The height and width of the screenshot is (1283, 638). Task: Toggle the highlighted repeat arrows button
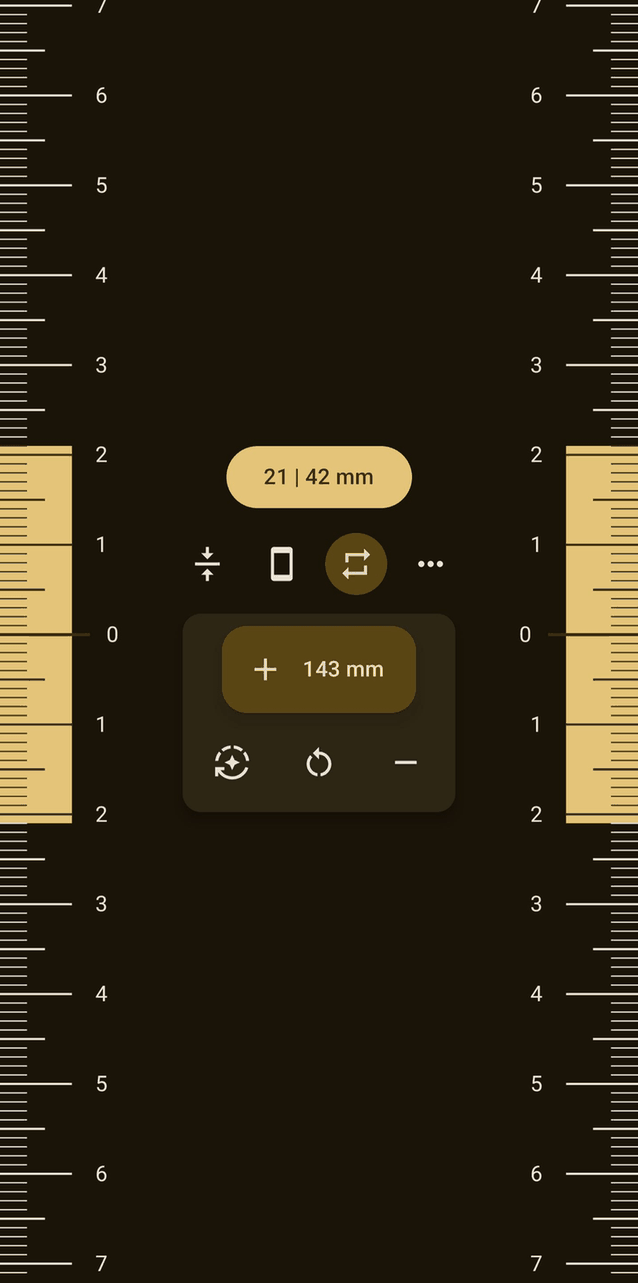point(355,564)
